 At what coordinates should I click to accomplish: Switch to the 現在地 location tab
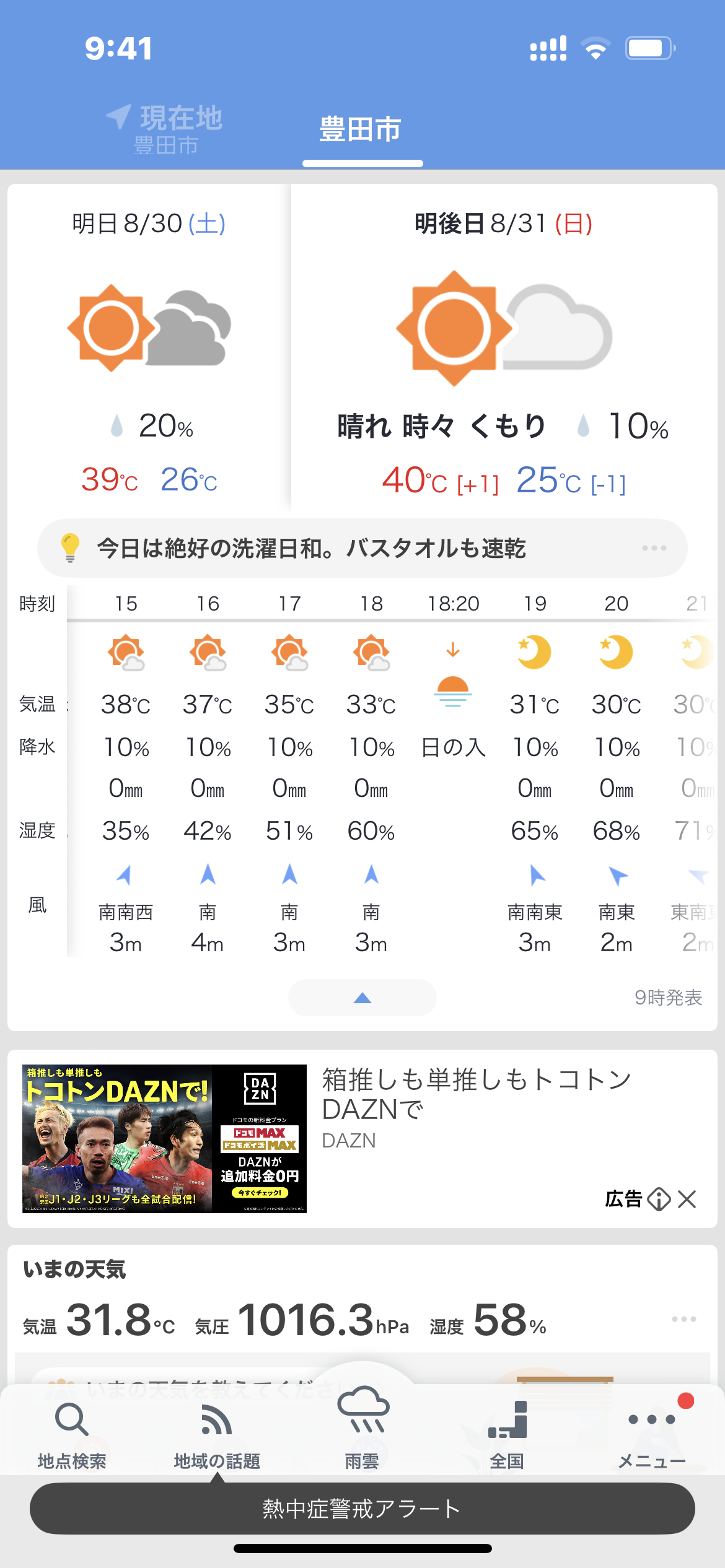165,129
